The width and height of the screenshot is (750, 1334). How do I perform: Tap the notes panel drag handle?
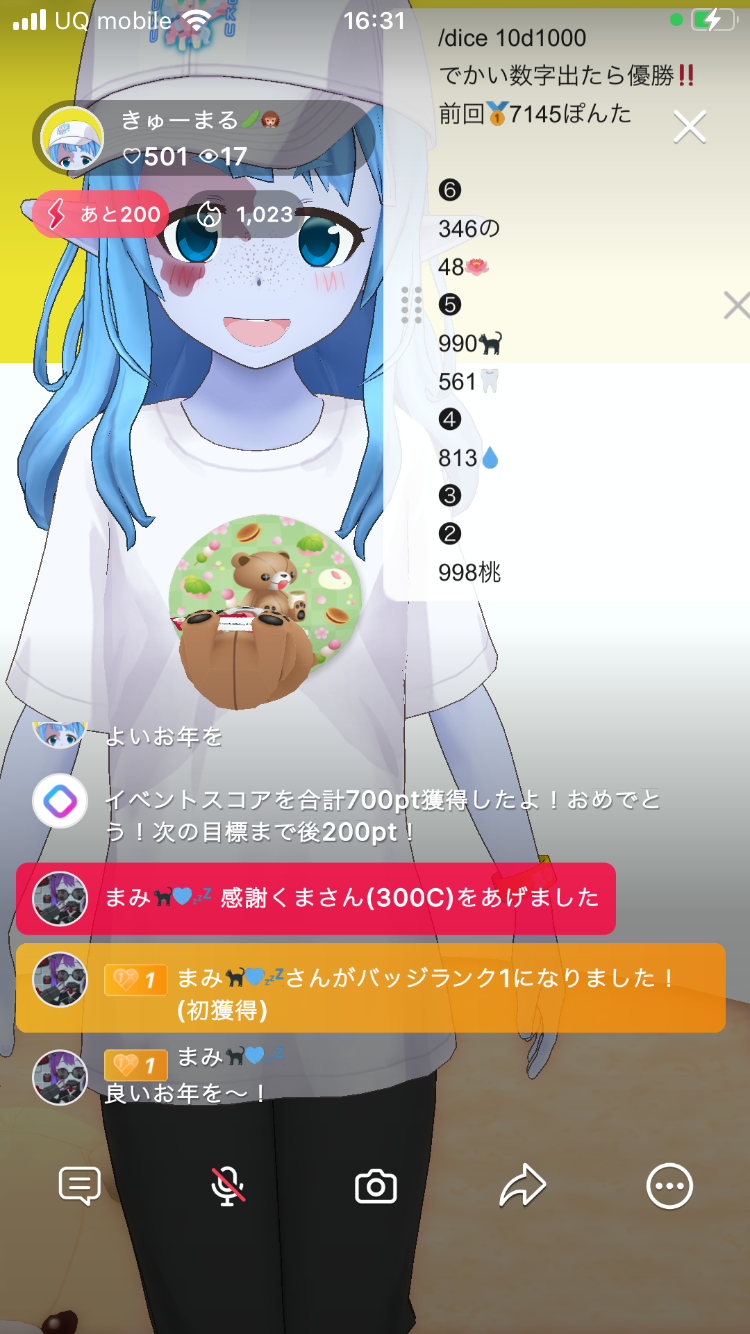tap(411, 305)
